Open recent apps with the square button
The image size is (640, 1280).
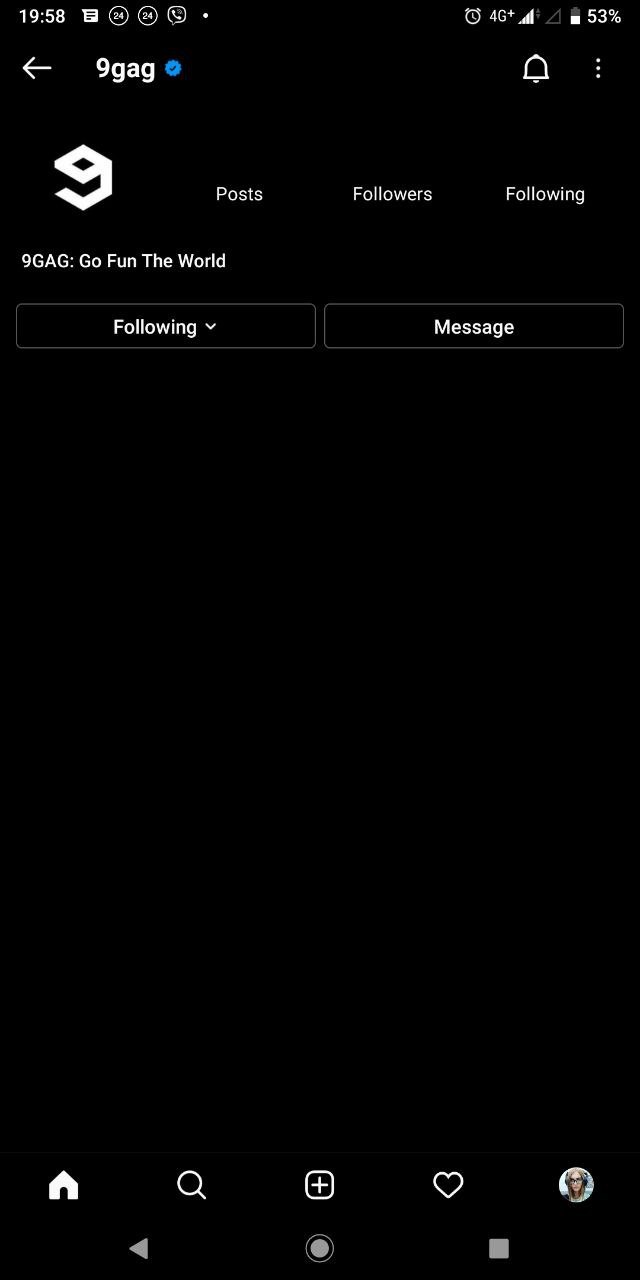pyautogui.click(x=499, y=1247)
